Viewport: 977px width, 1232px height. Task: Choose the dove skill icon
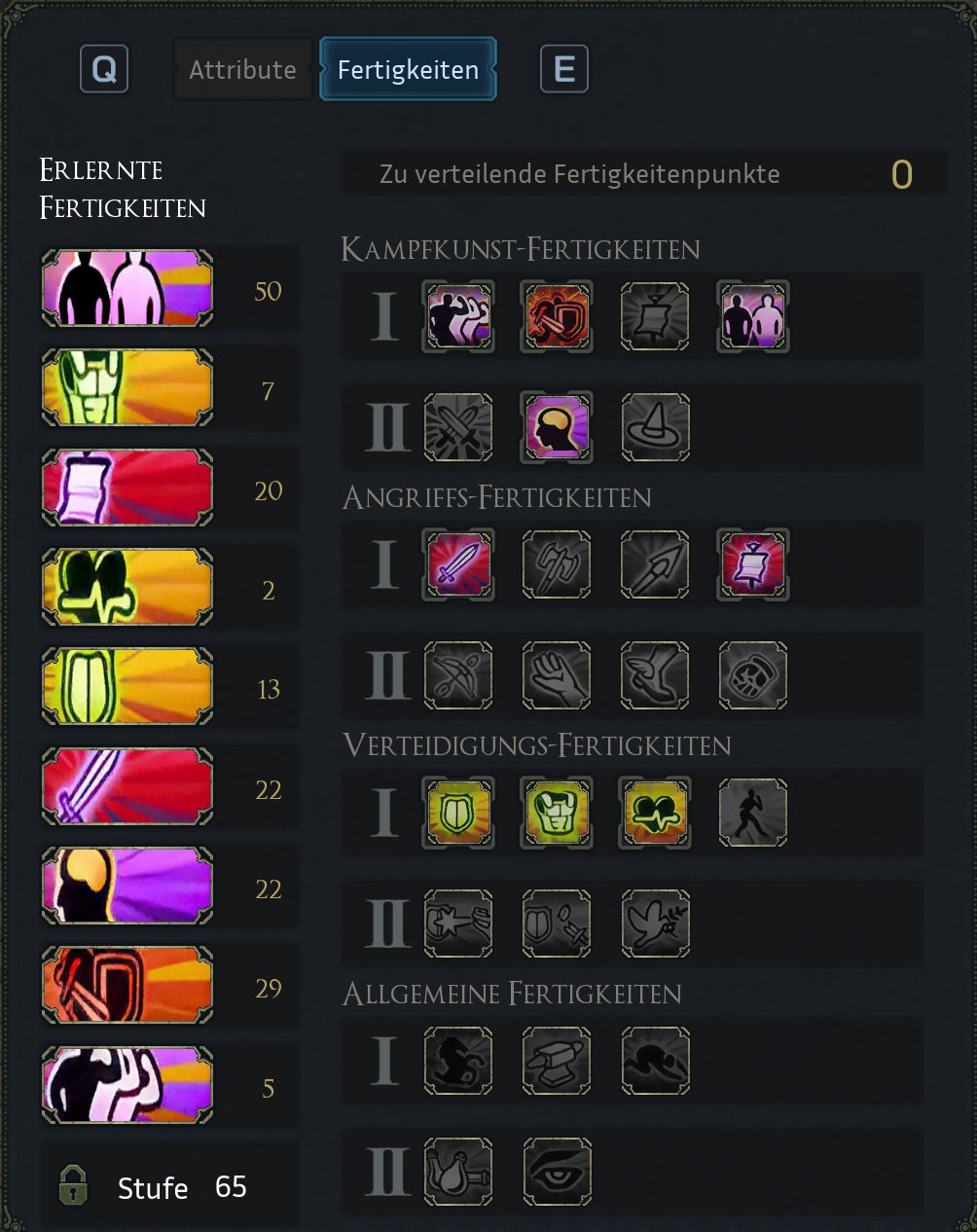click(x=655, y=924)
